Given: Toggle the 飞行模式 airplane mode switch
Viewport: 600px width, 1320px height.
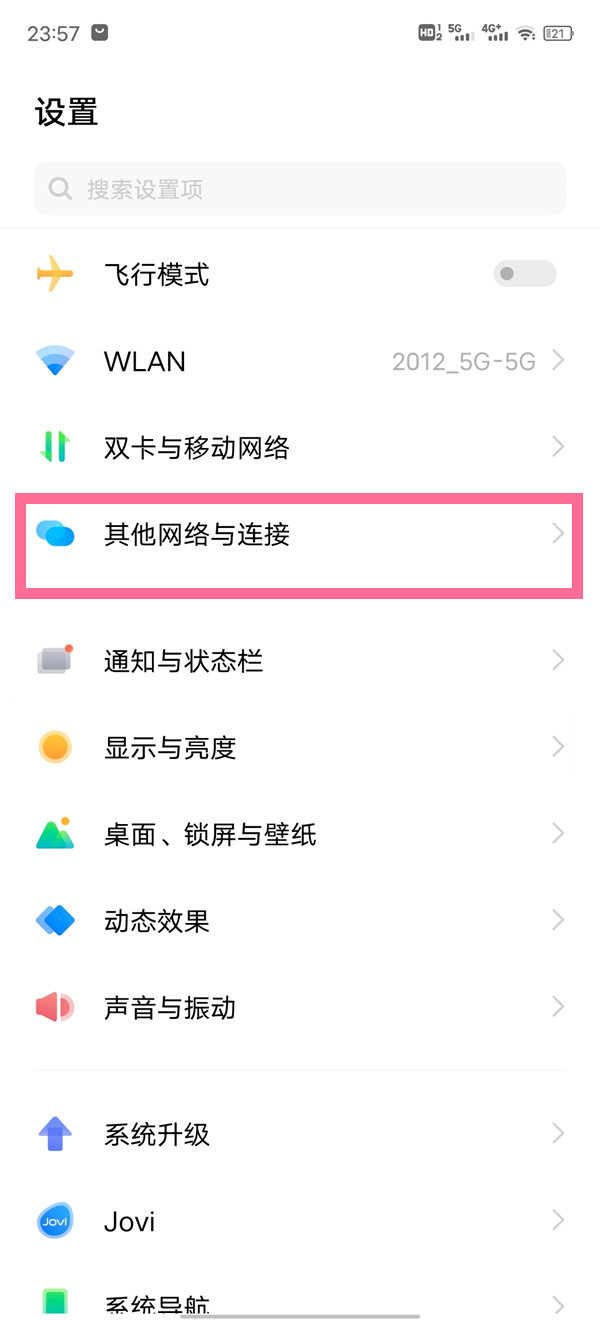Looking at the screenshot, I should (x=524, y=274).
